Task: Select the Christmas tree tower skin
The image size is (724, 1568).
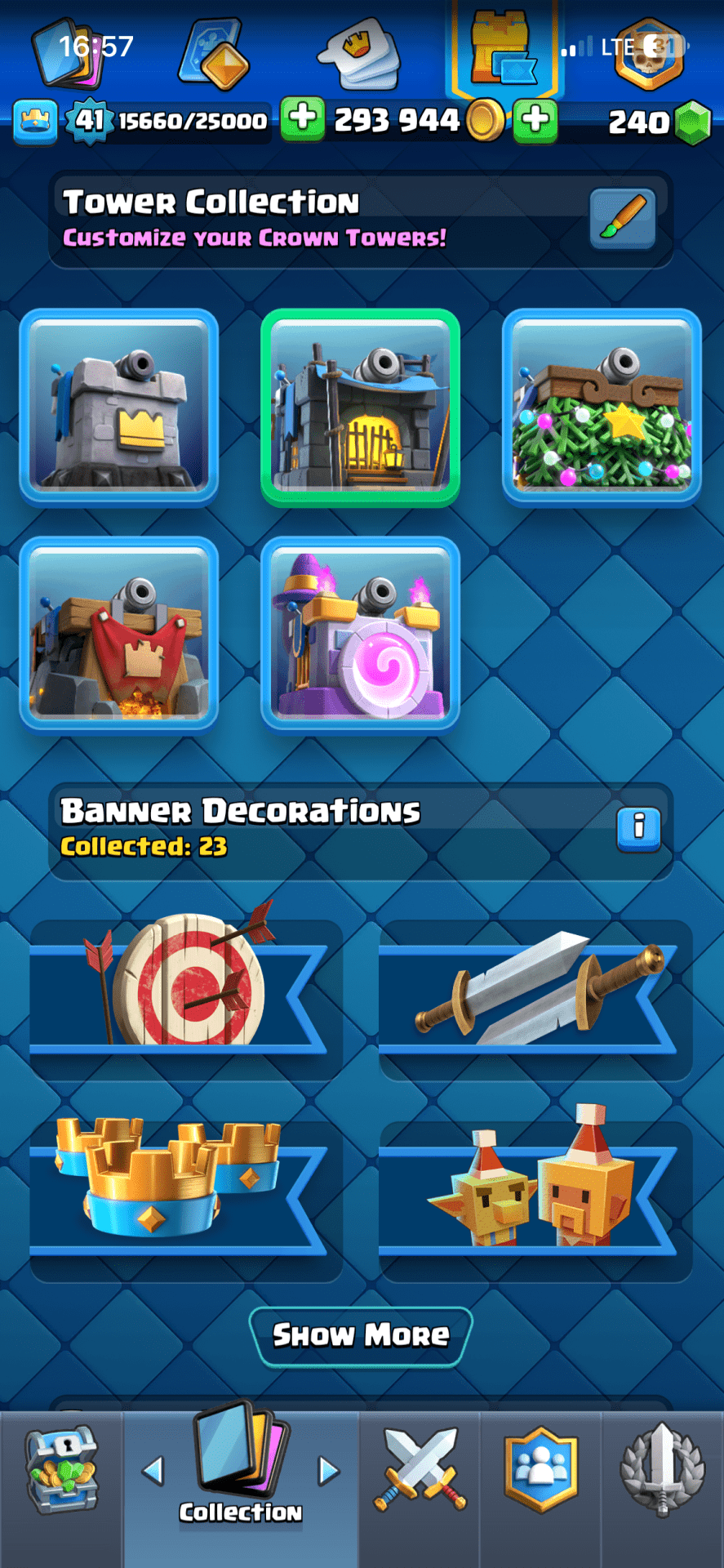Action: coord(602,407)
